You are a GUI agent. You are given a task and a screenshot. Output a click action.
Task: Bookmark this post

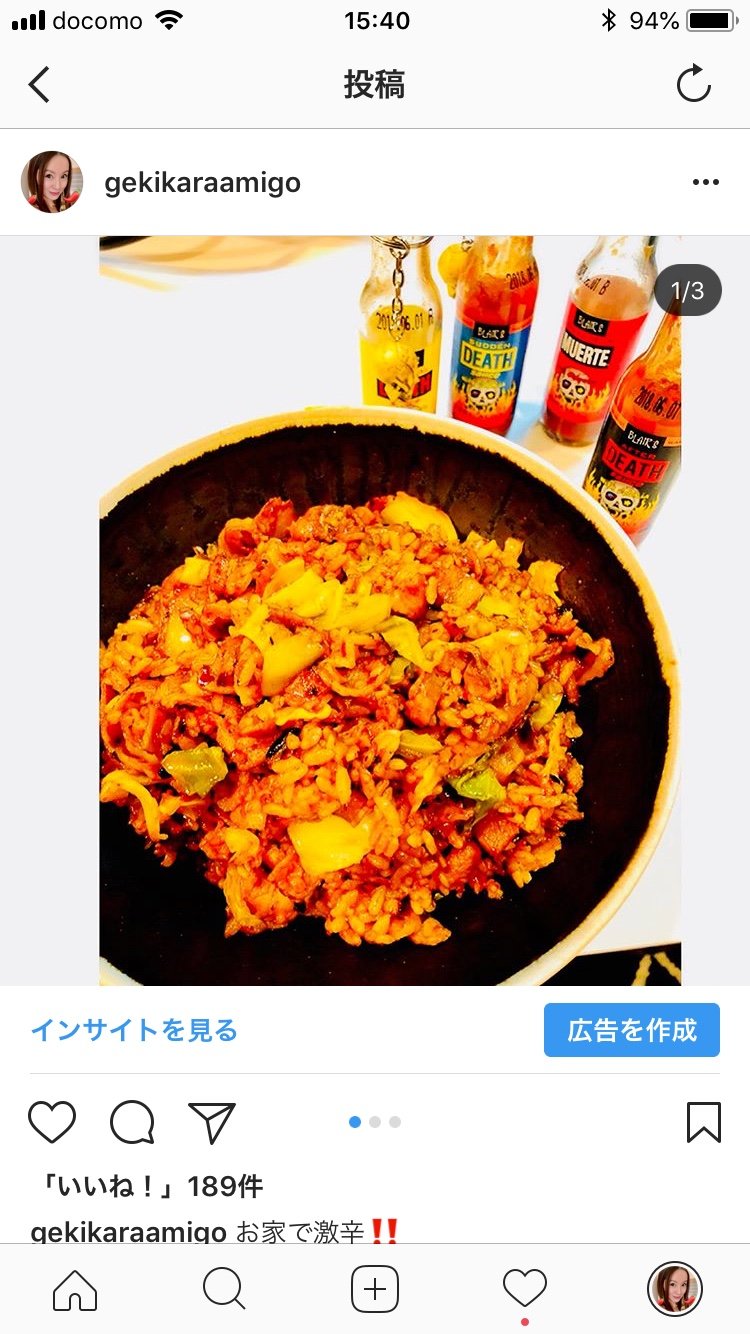(x=704, y=1122)
